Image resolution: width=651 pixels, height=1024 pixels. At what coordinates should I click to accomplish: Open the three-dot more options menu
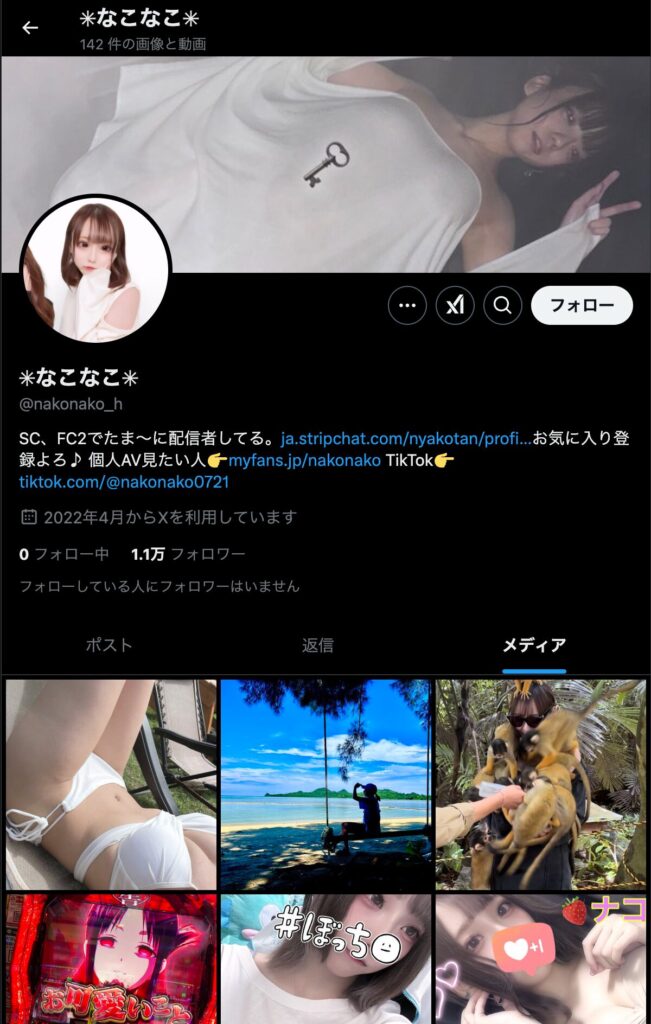pos(407,306)
